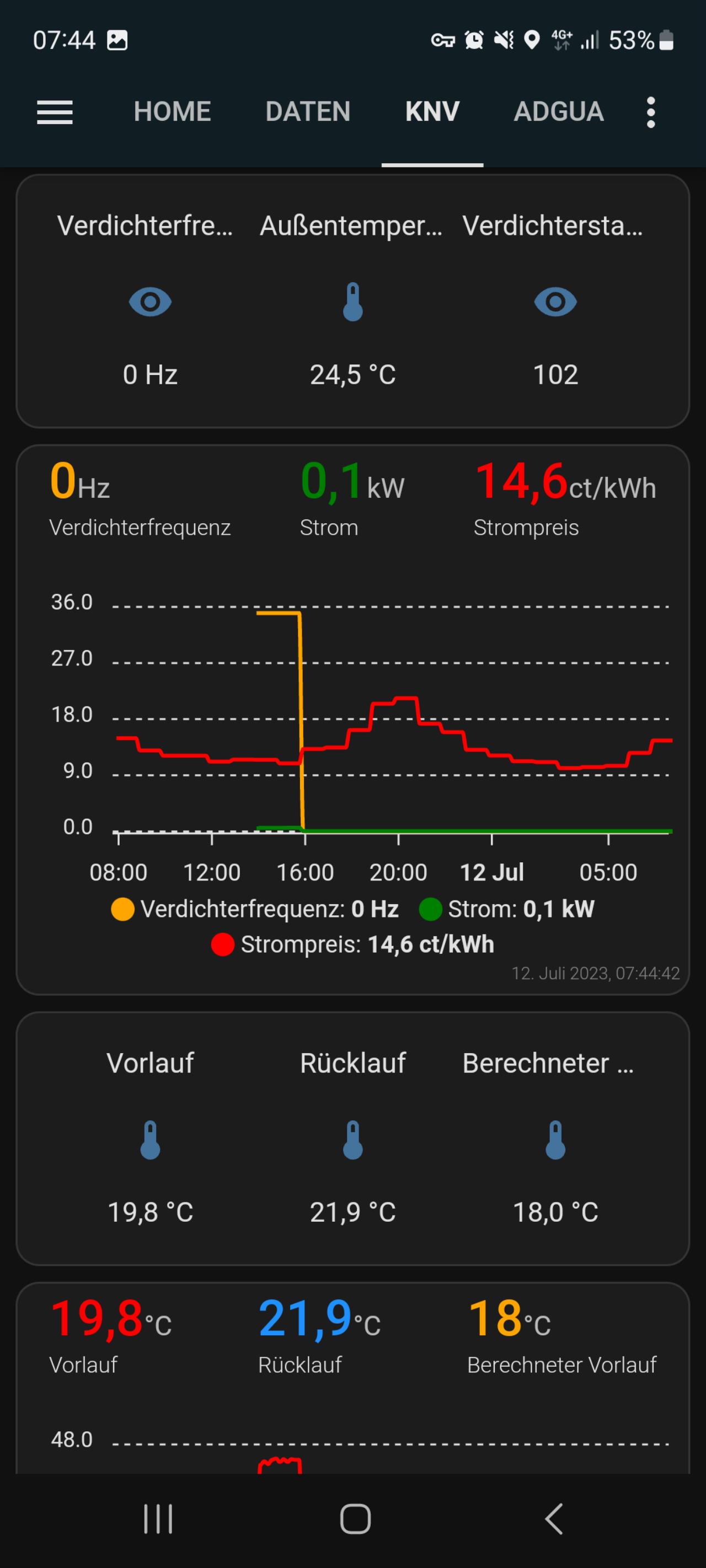Open Verdichterfrequenz 0 Hz entity details
The height and width of the screenshot is (1568, 706).
[150, 303]
